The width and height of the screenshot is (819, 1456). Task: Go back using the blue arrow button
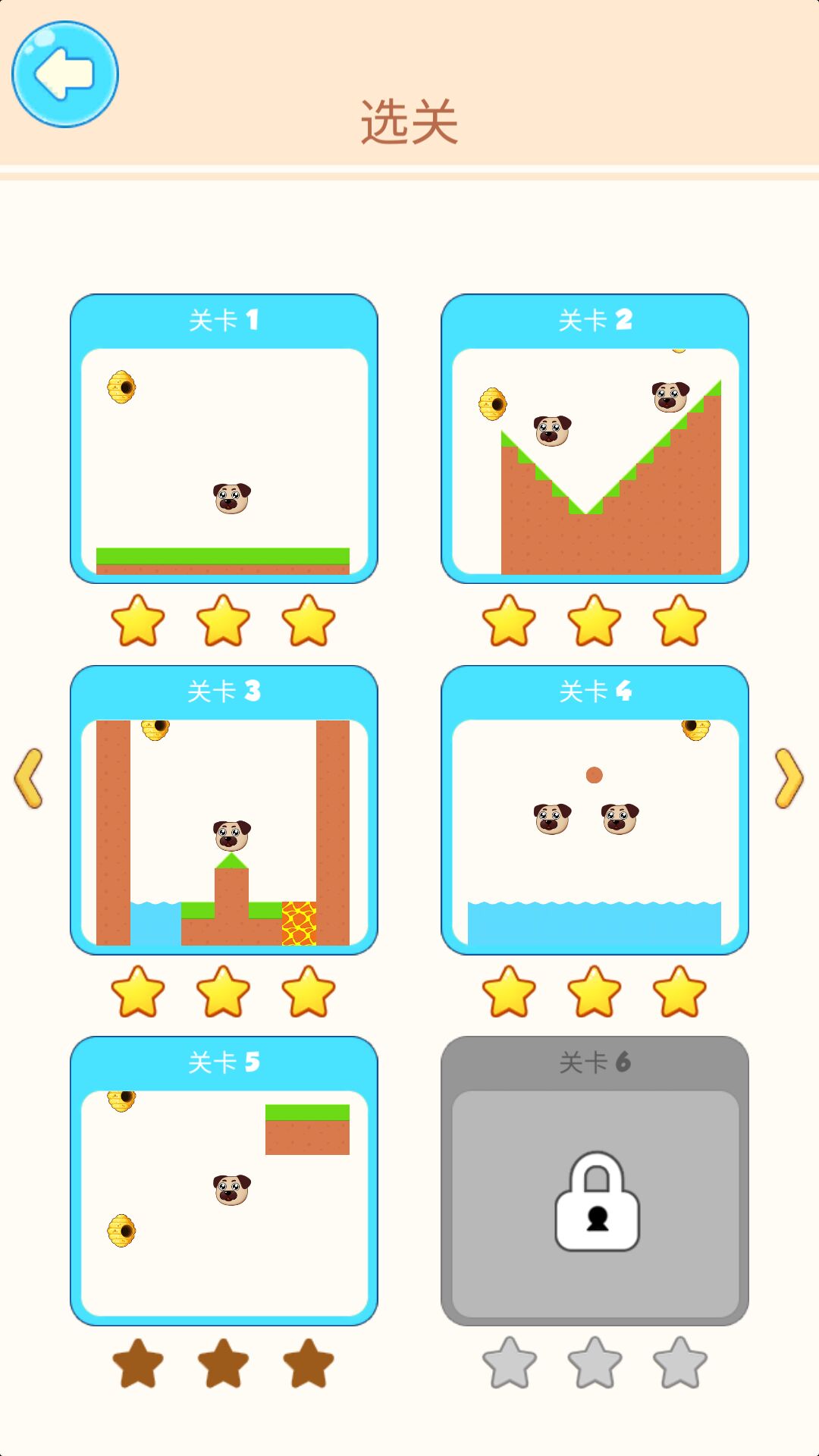point(65,74)
